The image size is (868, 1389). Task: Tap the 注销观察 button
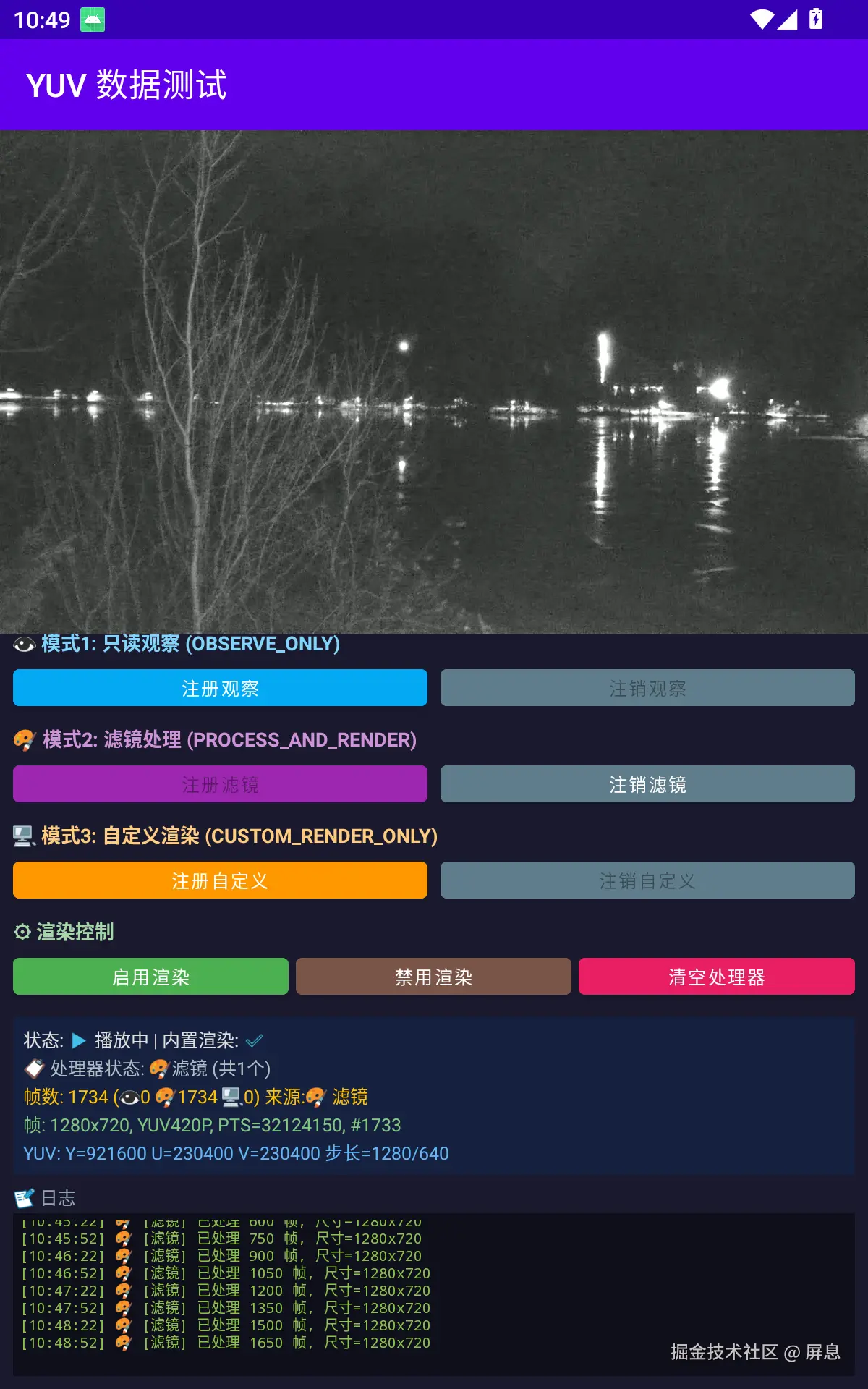[647, 688]
